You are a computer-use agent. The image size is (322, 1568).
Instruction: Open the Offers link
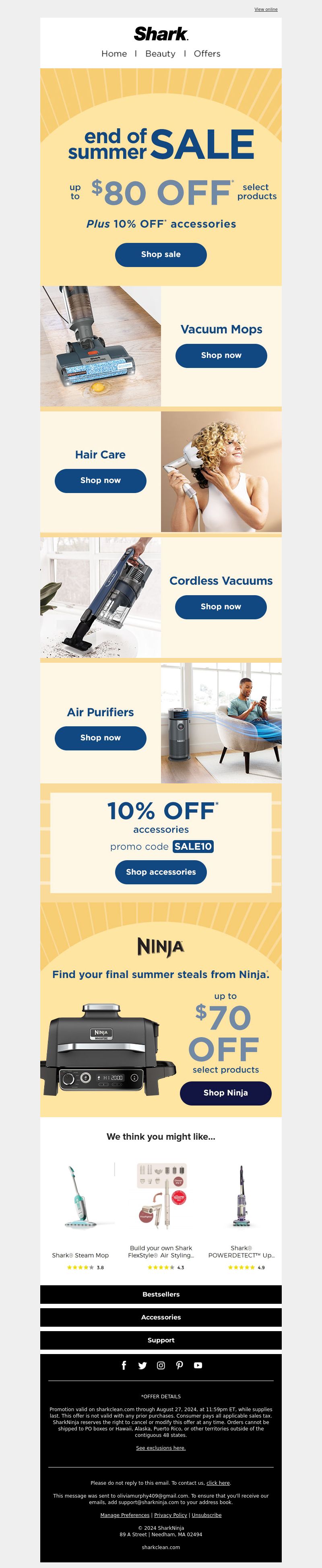tap(207, 53)
